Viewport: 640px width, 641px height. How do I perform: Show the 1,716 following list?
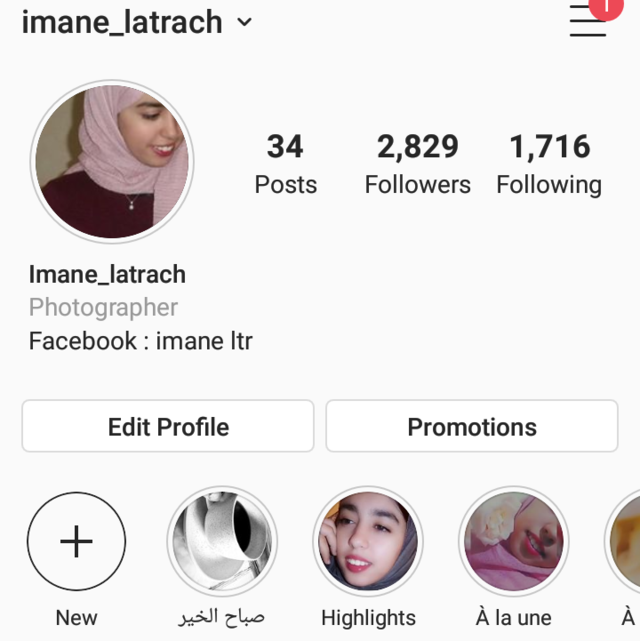[x=549, y=165]
